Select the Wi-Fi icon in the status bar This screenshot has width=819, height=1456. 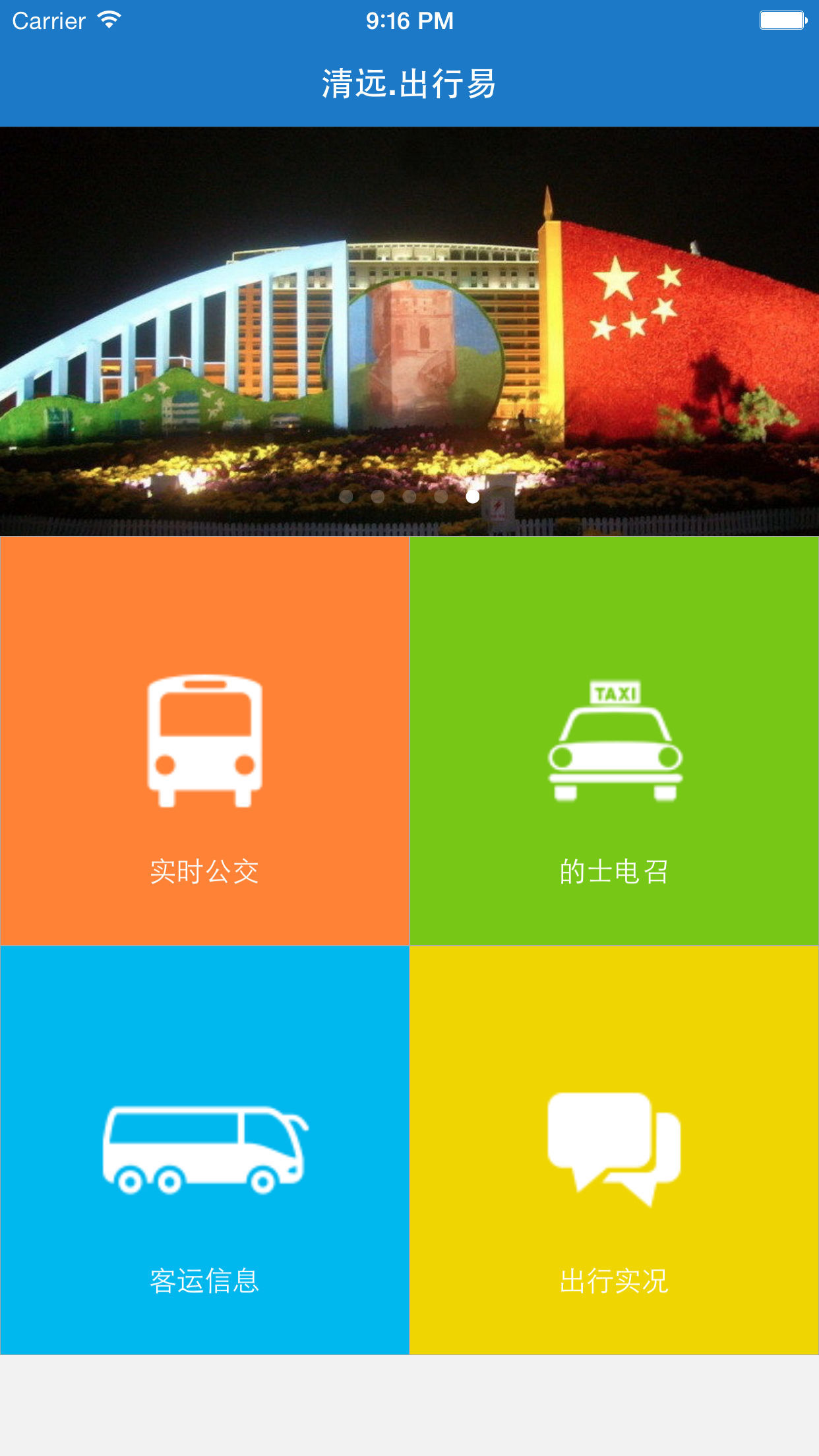click(x=107, y=20)
